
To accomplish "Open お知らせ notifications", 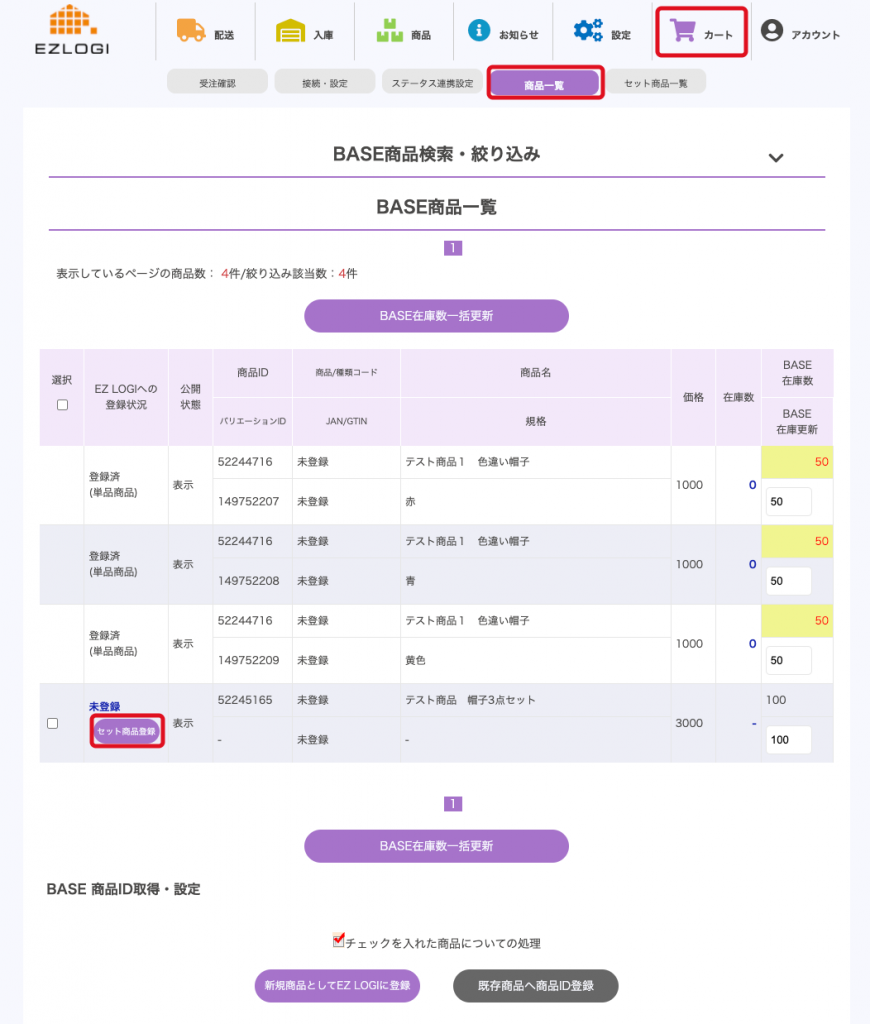I will [x=503, y=33].
